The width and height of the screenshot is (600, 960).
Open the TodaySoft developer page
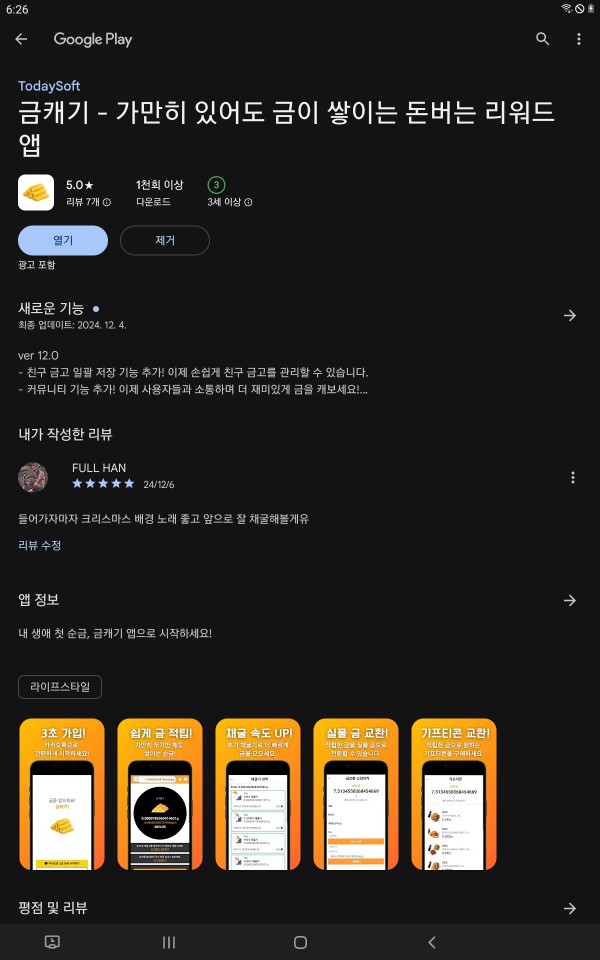[x=49, y=86]
